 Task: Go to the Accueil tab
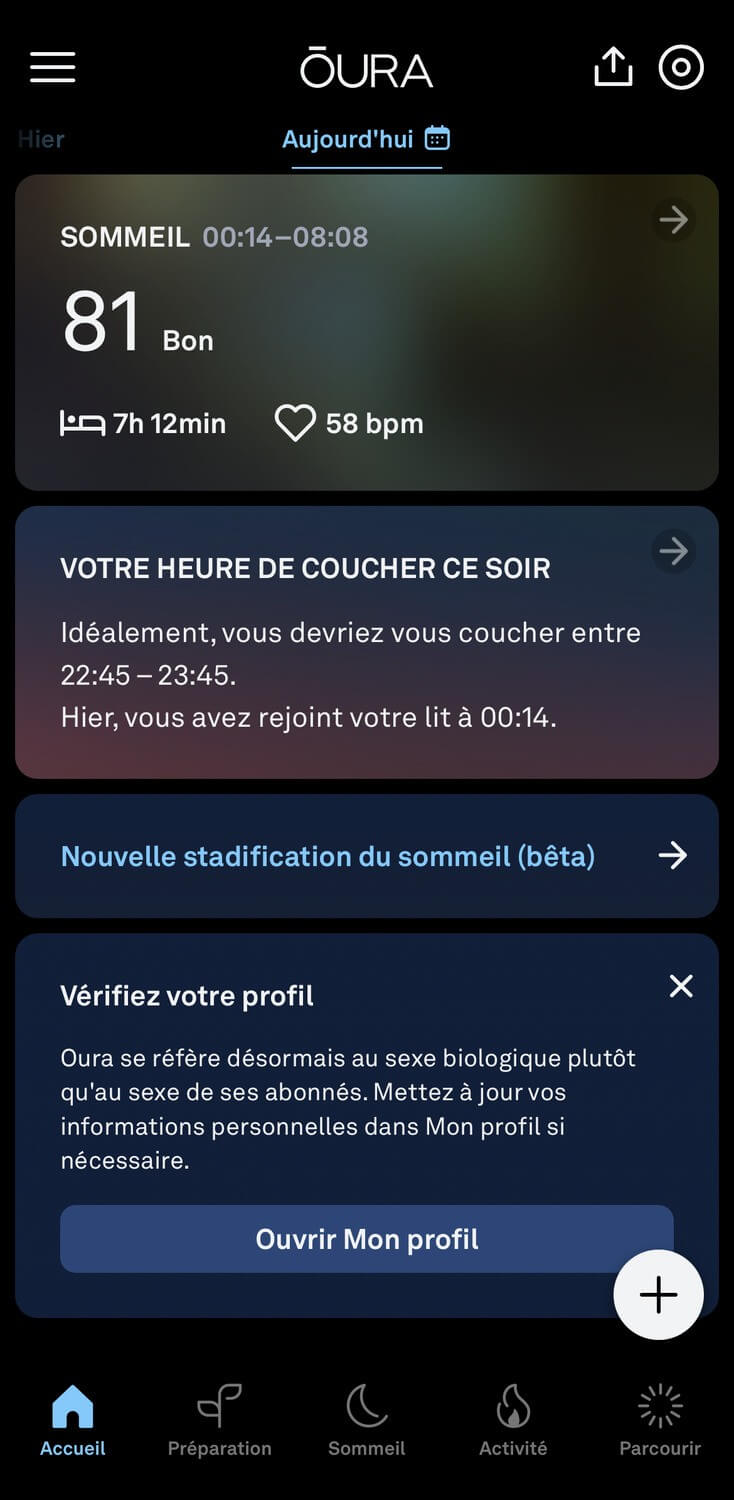pyautogui.click(x=73, y=1420)
